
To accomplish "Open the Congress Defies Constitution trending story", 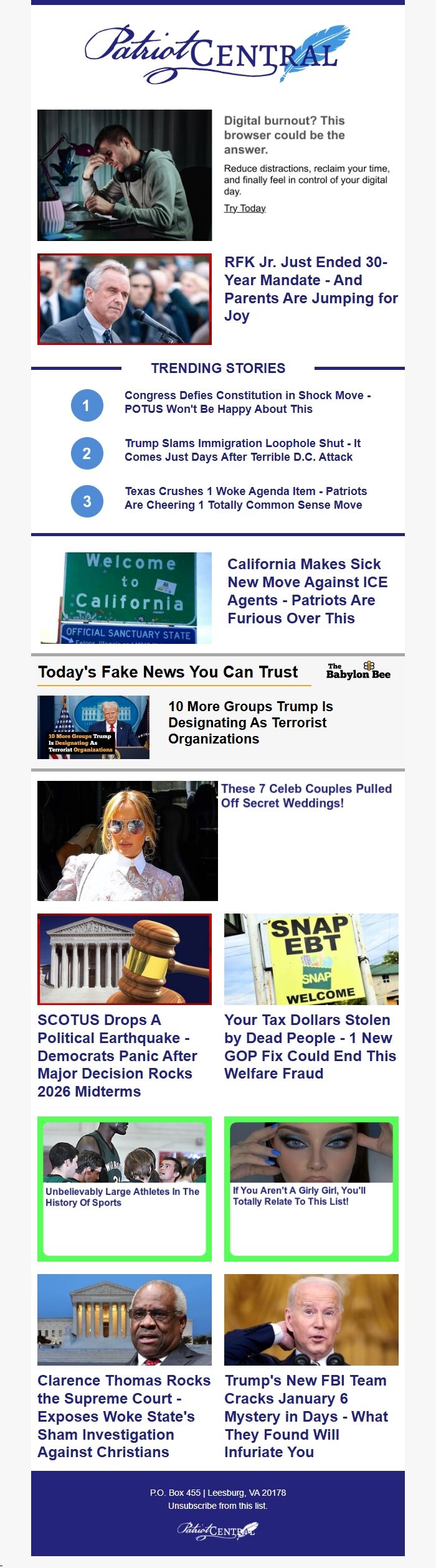I will point(247,402).
